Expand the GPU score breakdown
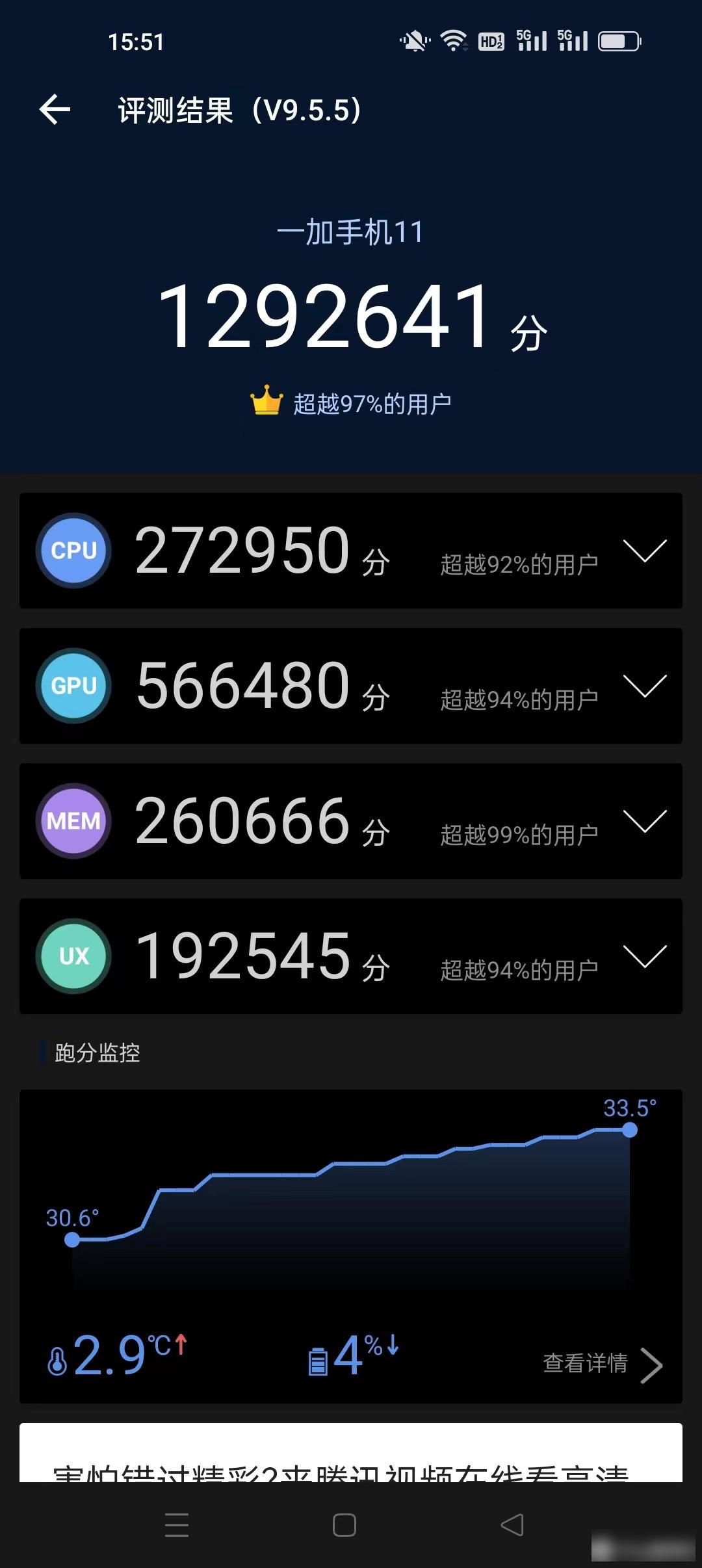This screenshot has width=702, height=1568. [644, 686]
